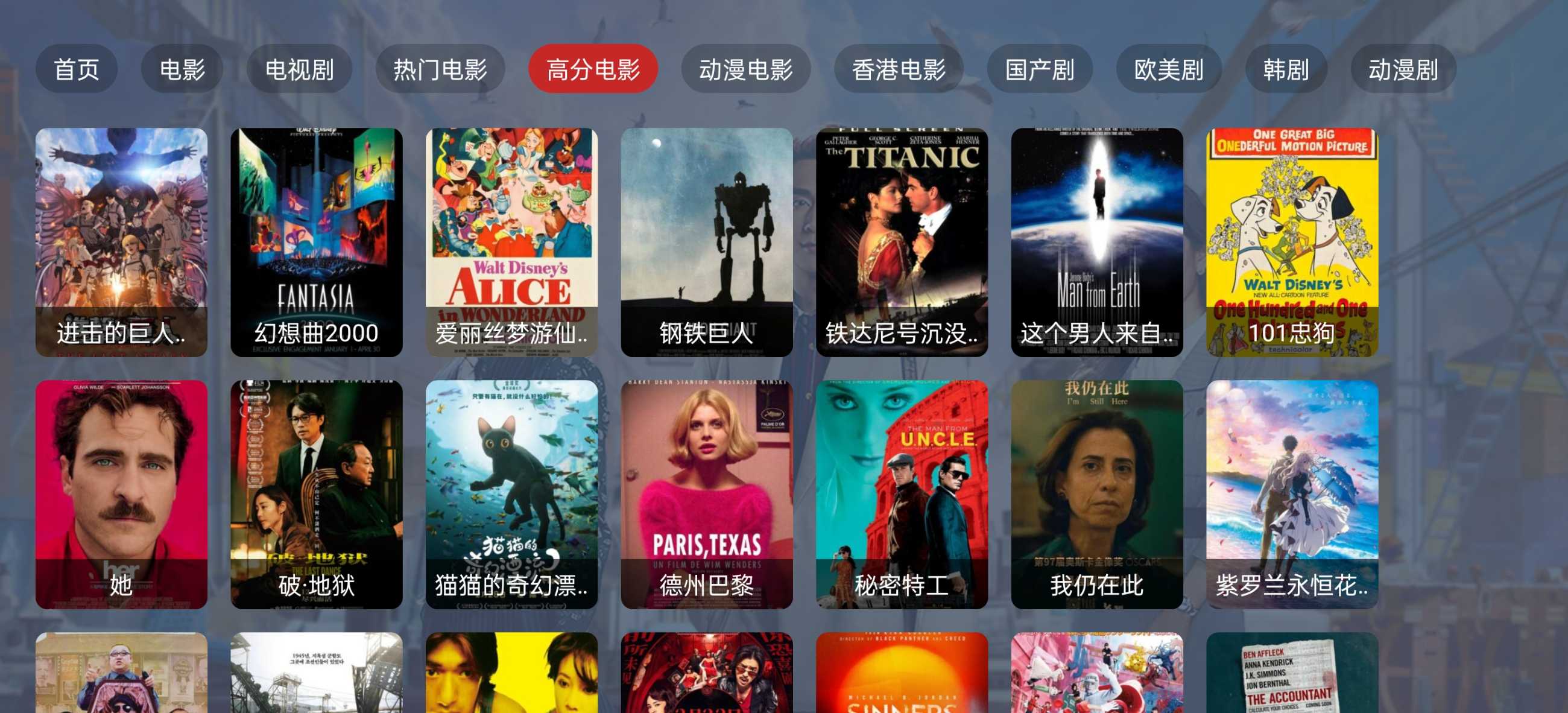This screenshot has width=1568, height=713.
Task: Open the 爱丽丝梦游仙境 movie poster
Action: coord(511,242)
